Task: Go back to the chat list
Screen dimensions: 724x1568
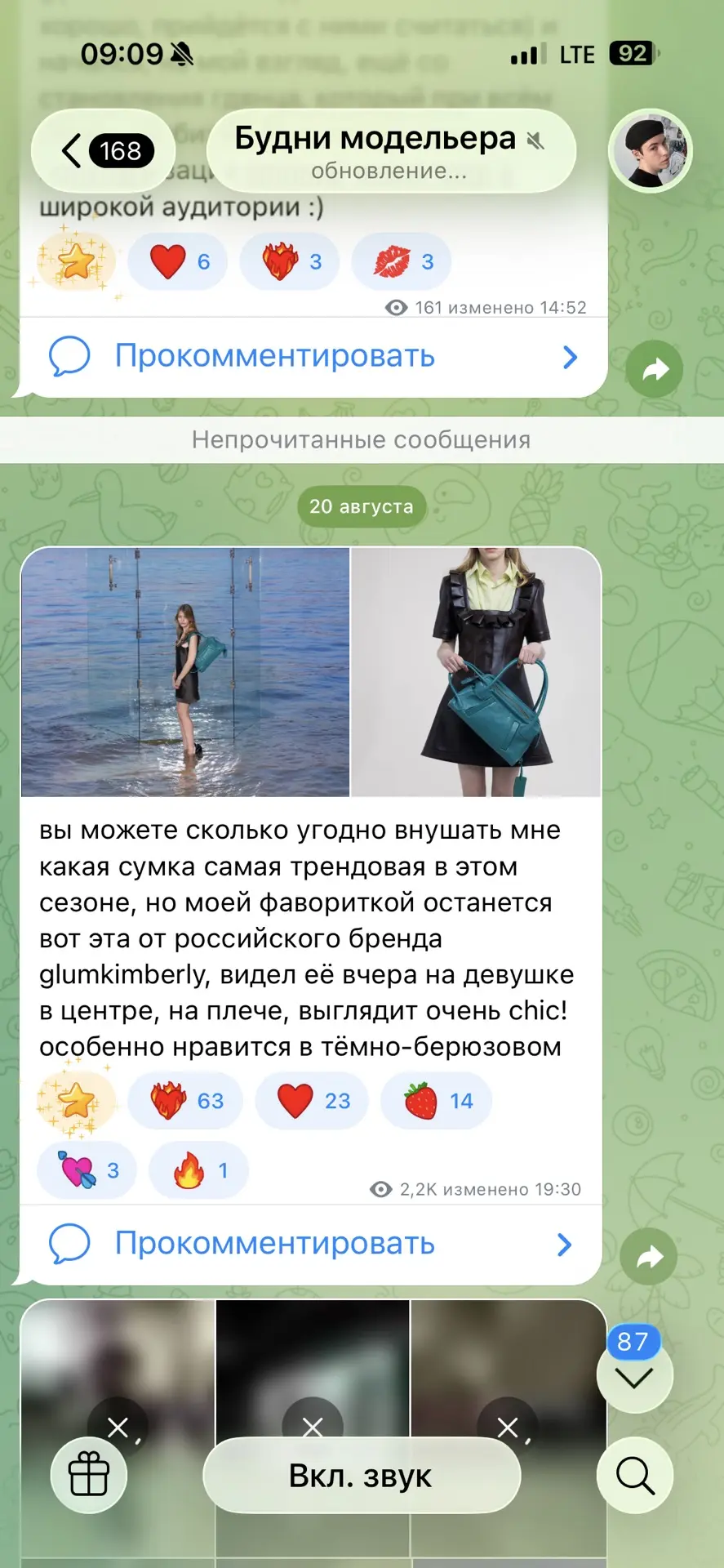Action: click(x=104, y=151)
